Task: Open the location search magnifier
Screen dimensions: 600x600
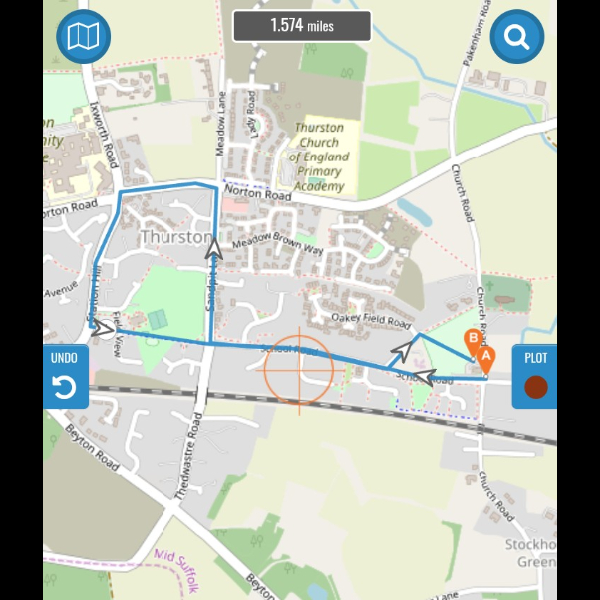Action: tap(516, 38)
